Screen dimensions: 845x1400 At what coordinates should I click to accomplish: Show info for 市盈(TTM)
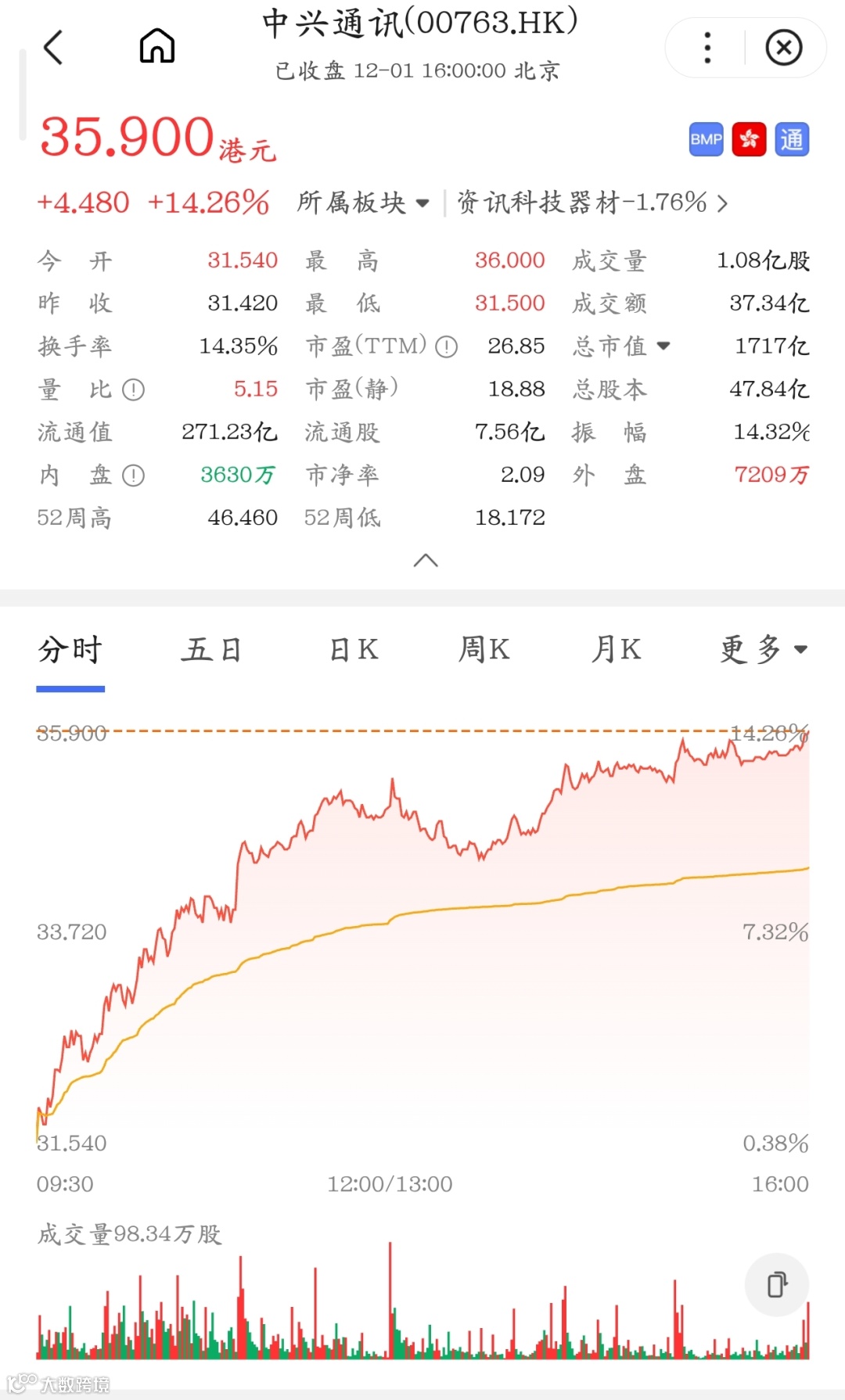pos(446,346)
